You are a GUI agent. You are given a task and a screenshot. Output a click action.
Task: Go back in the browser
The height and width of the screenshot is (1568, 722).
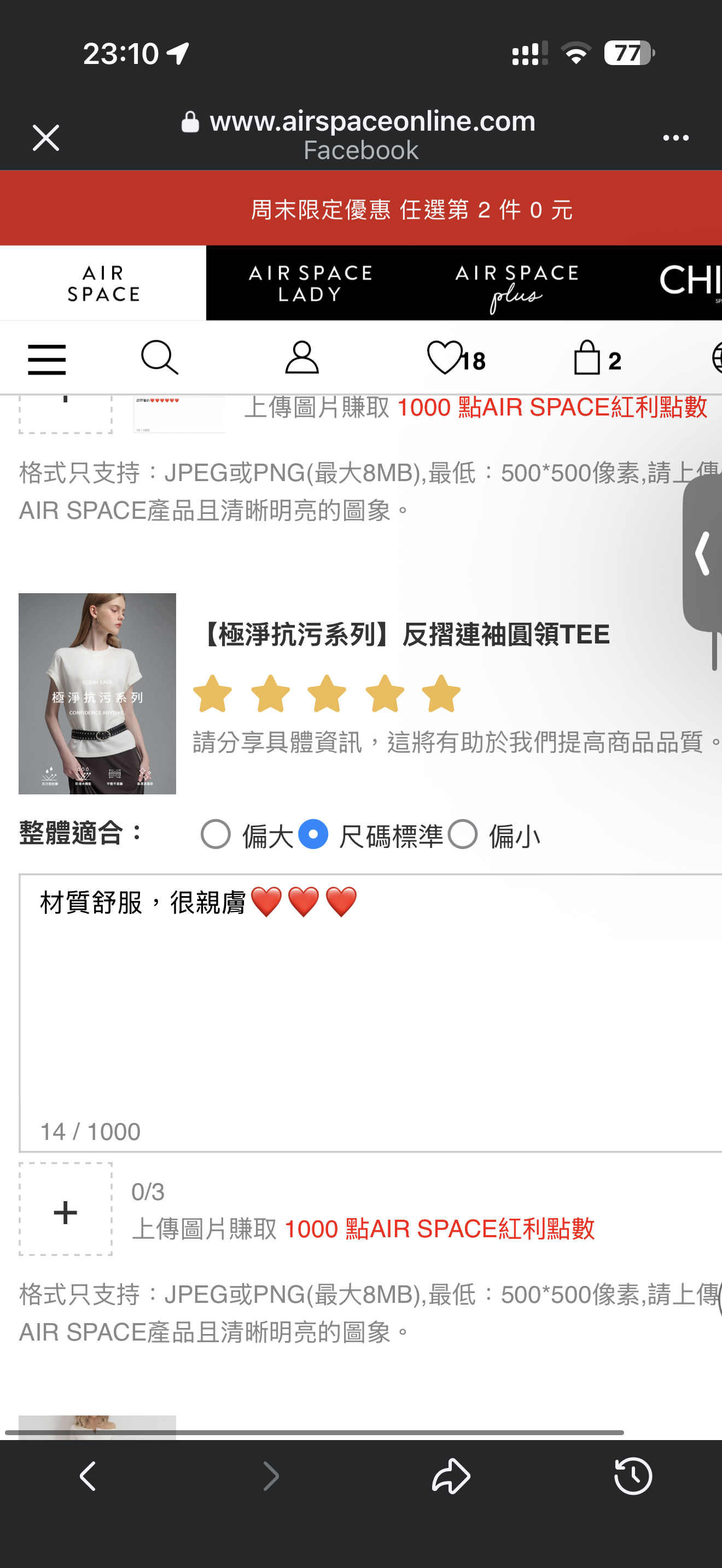(89, 1476)
